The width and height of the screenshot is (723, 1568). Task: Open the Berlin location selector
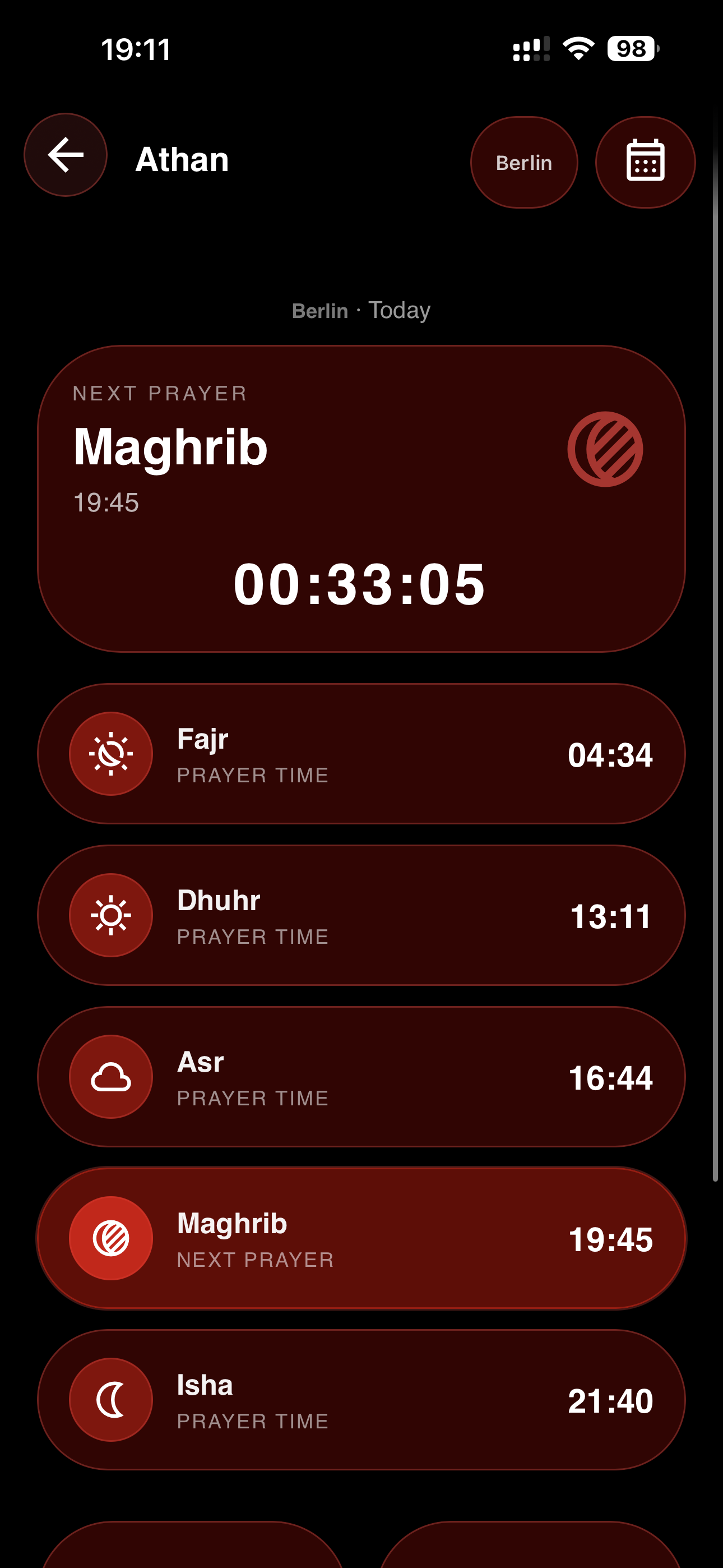(523, 162)
